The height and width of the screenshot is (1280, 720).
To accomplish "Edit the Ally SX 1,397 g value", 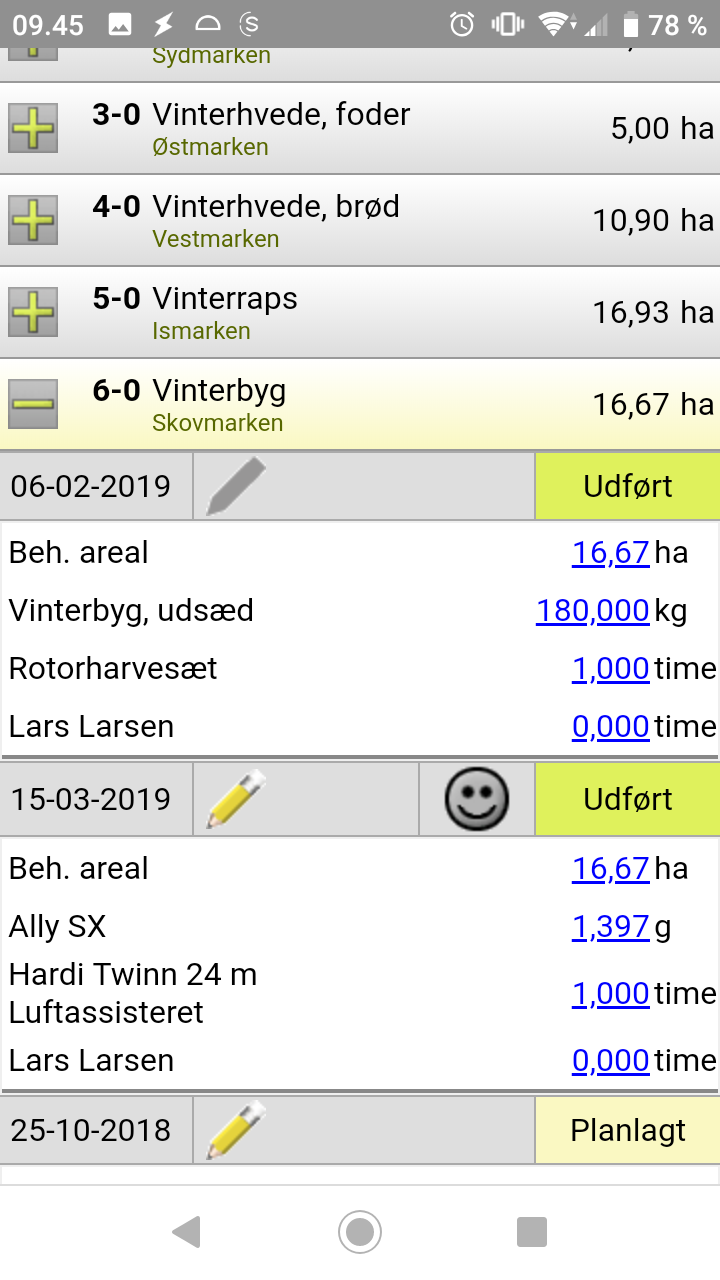I will (611, 927).
